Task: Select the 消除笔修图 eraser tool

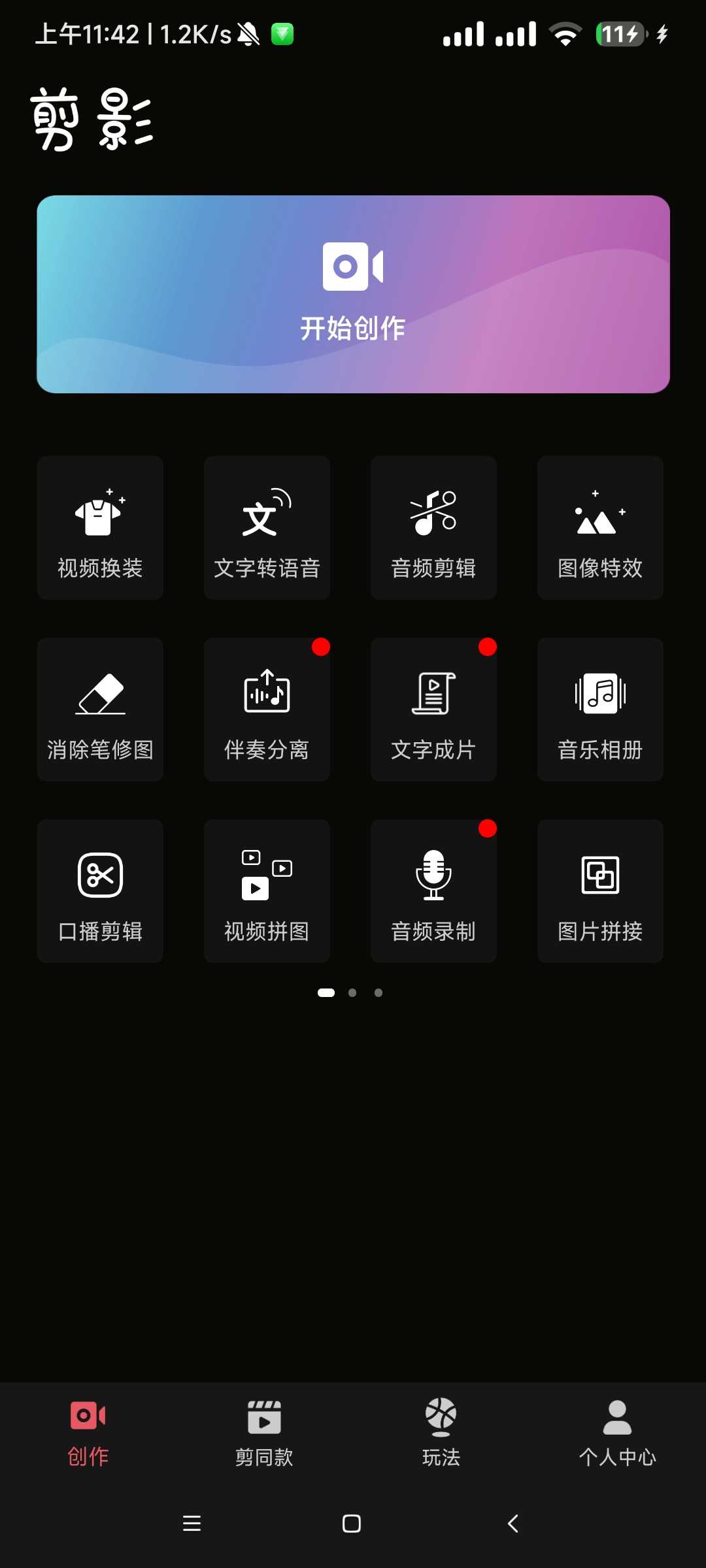Action: coord(100,710)
